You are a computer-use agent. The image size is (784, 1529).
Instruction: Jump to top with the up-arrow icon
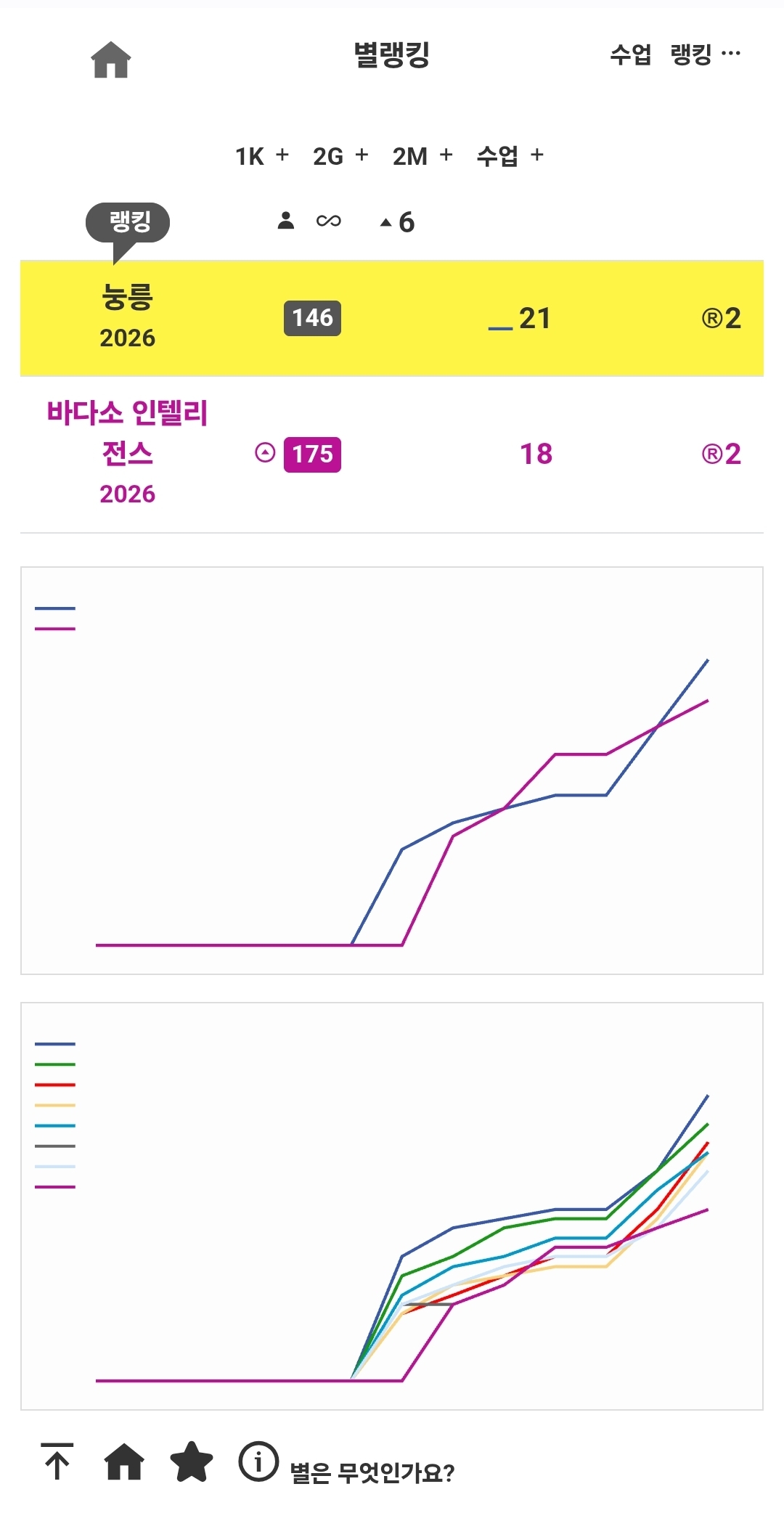coord(57,1461)
